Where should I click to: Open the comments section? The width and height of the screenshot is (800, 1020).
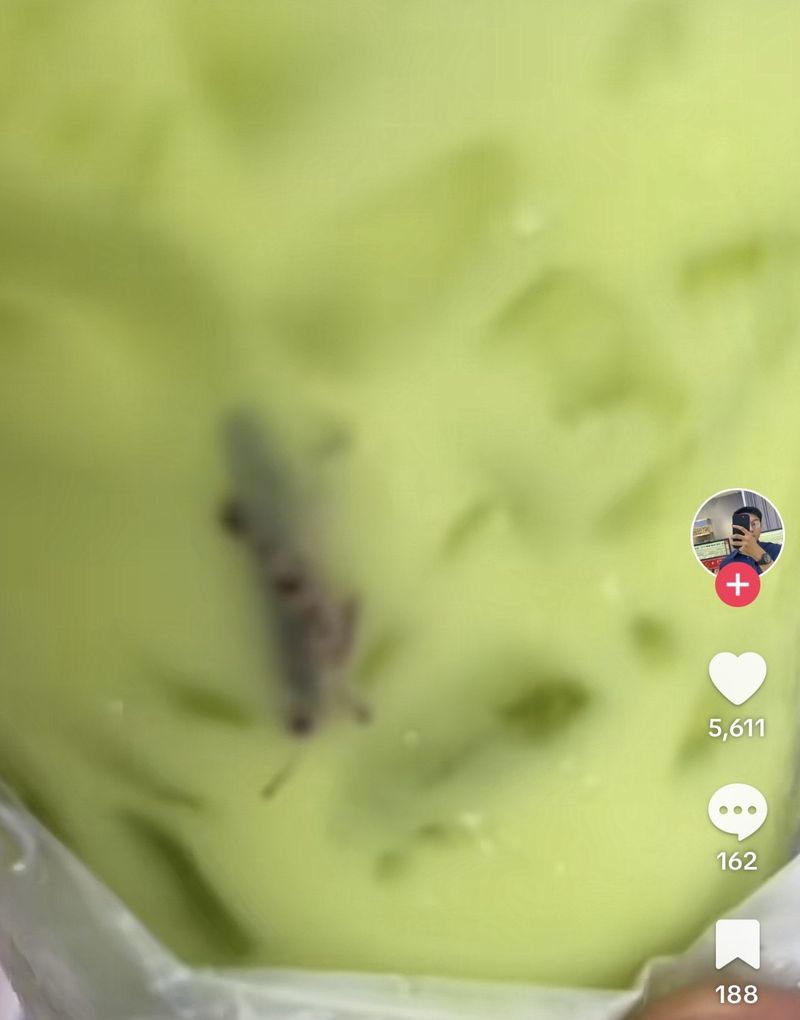pos(737,811)
